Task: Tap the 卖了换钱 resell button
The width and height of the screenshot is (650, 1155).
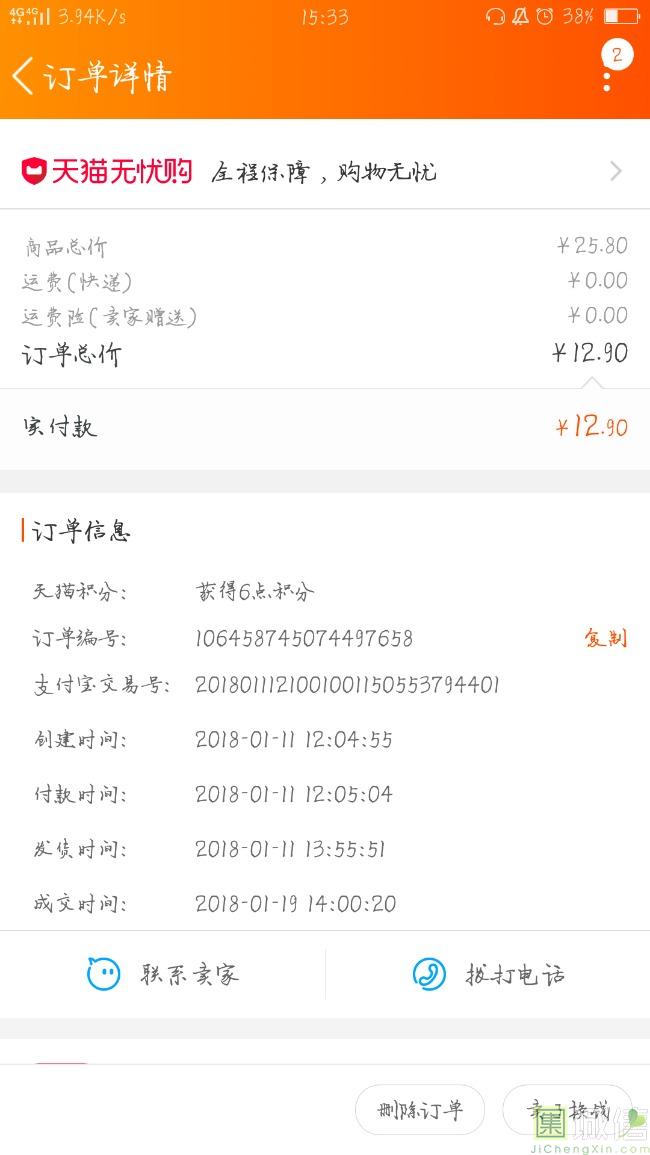Action: 567,1110
